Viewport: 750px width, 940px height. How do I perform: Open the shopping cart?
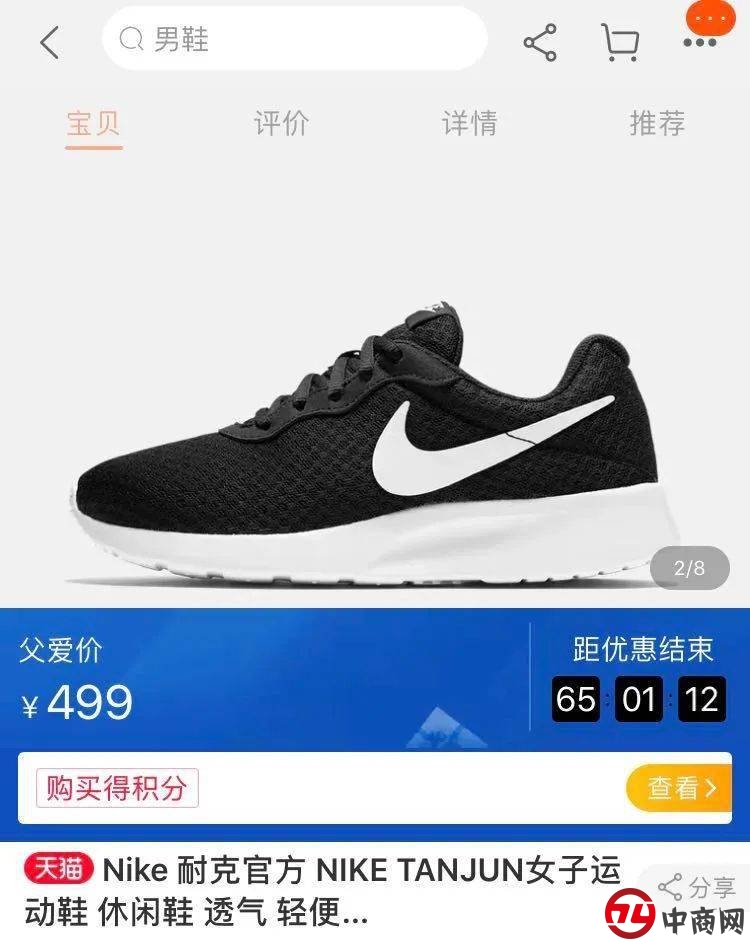(620, 42)
